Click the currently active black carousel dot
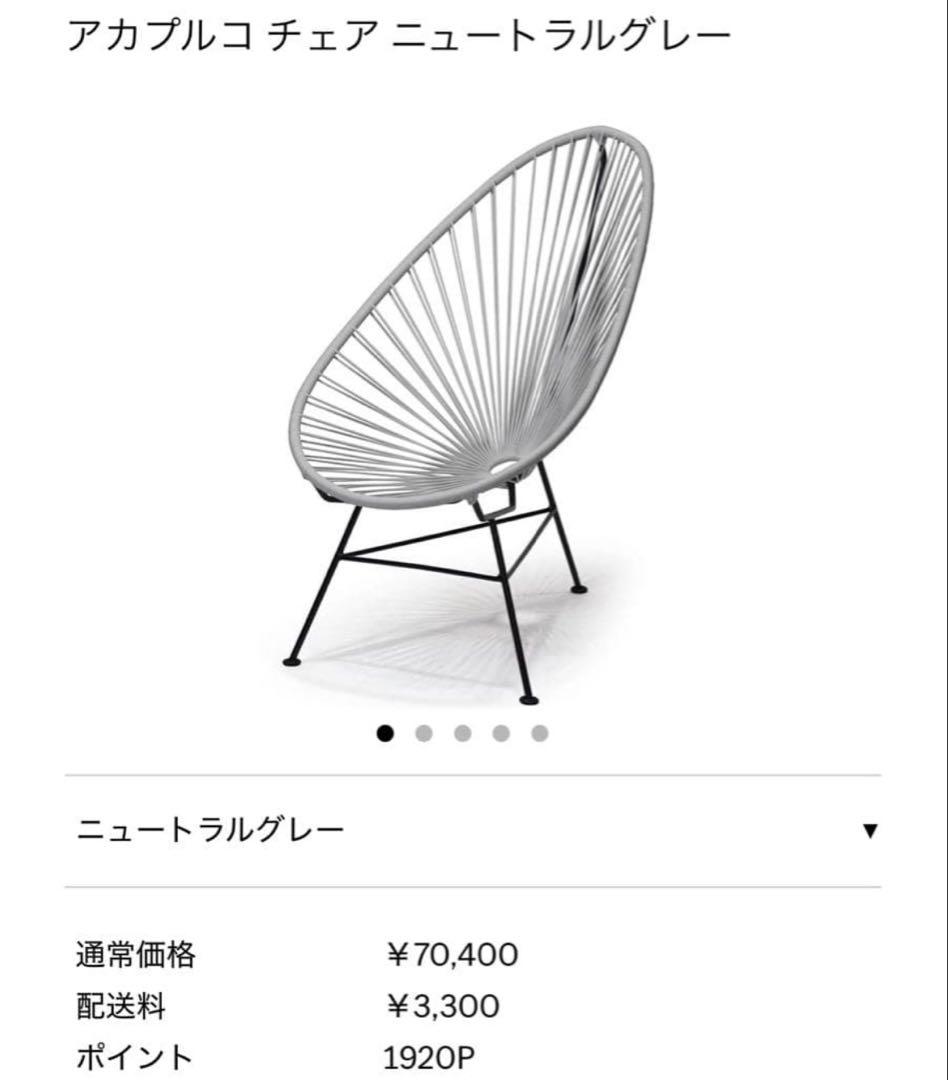948x1080 pixels. [x=385, y=733]
